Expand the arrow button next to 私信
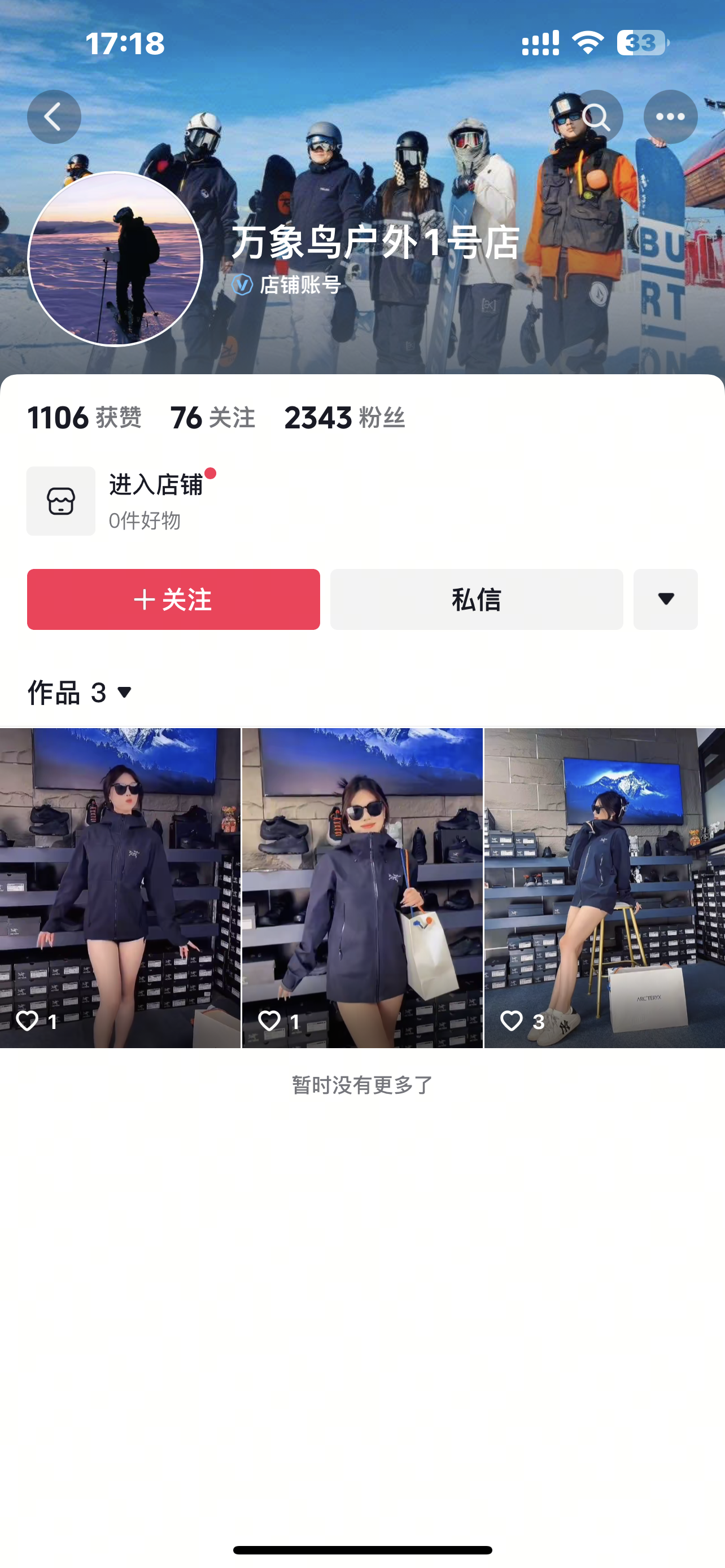Viewport: 725px width, 1568px height. coord(665,599)
